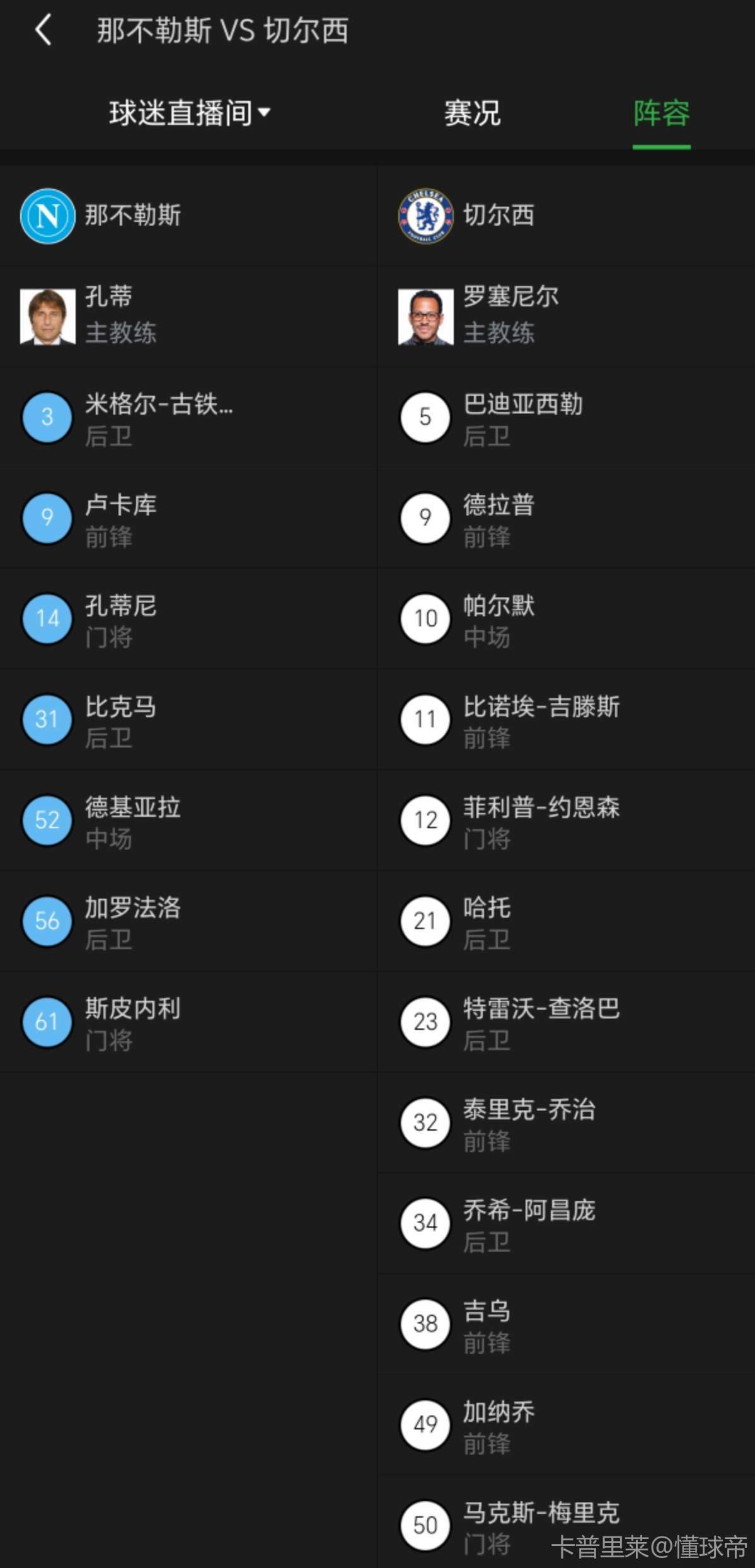Tap goalkeeper 斯皮内利
755x1568 pixels.
click(x=132, y=1022)
